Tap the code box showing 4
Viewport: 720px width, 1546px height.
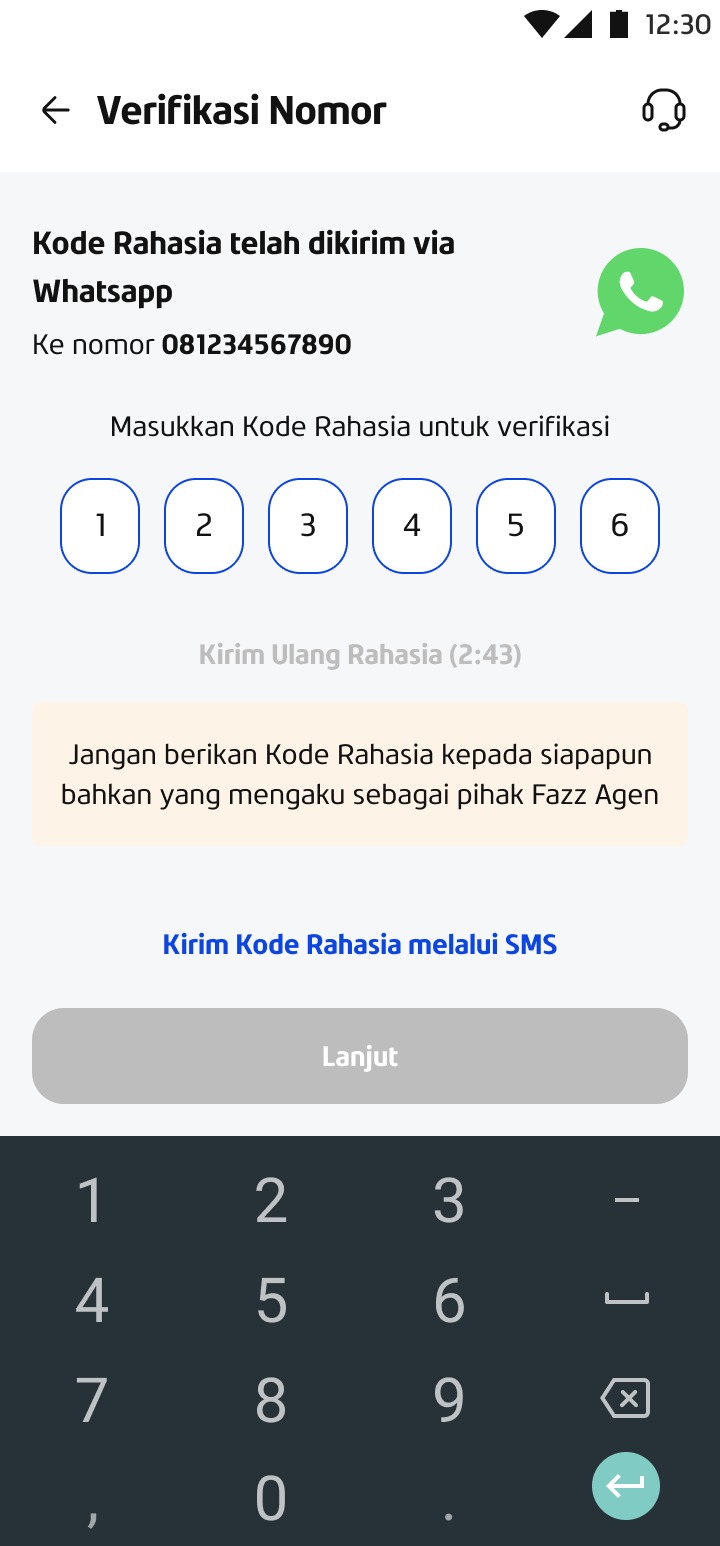(412, 526)
